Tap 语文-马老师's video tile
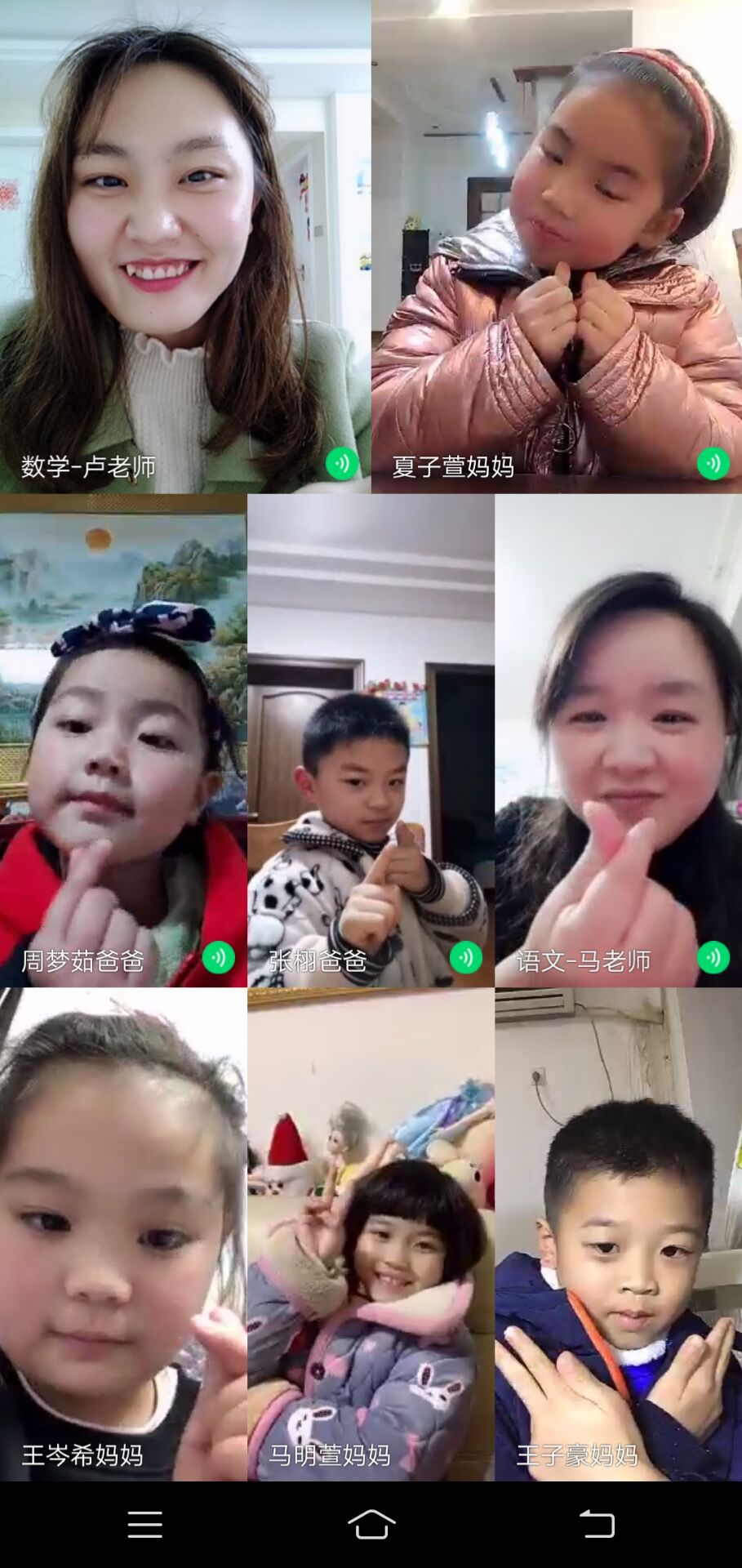The width and height of the screenshot is (742, 1568). click(618, 740)
